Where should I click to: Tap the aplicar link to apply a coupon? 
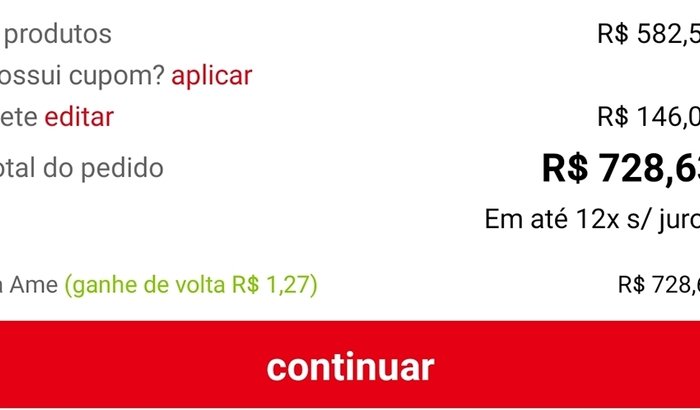(x=211, y=75)
